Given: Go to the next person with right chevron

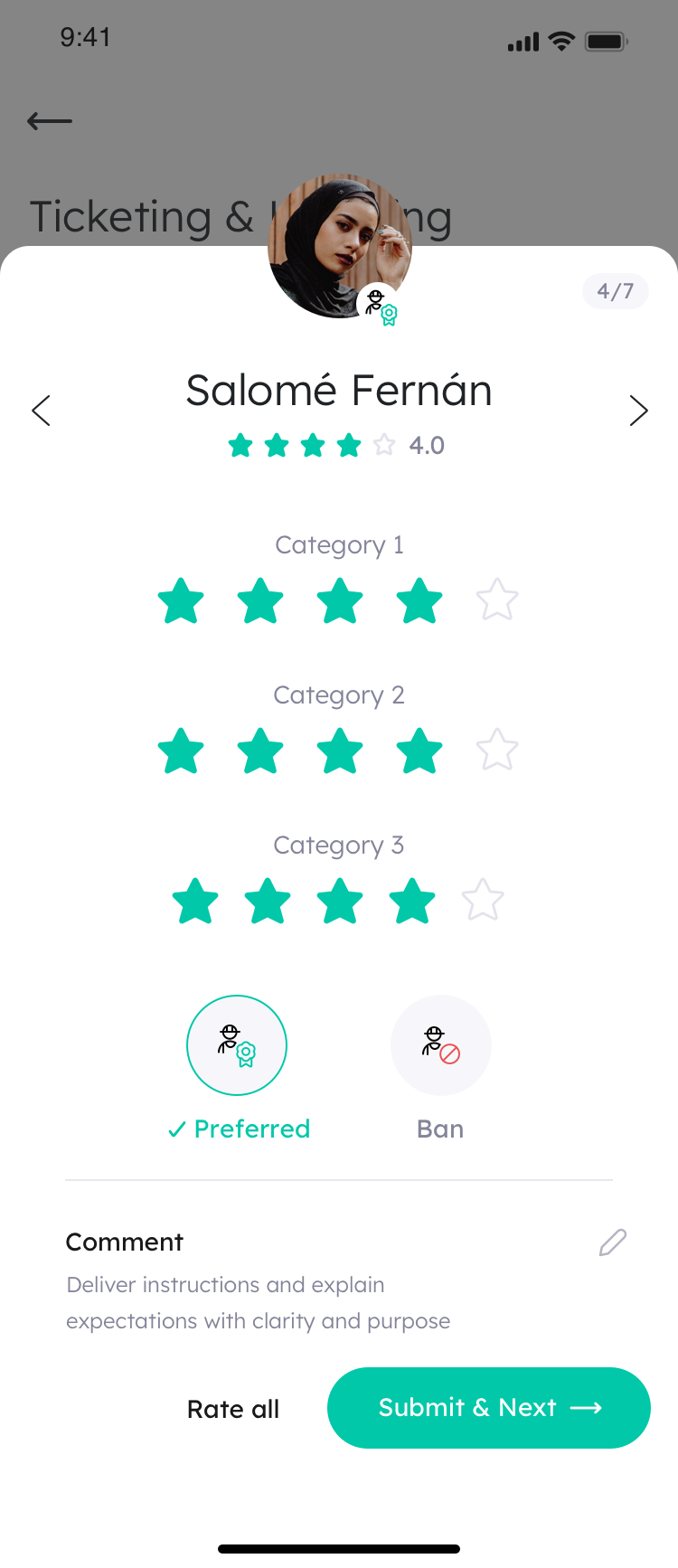Looking at the screenshot, I should point(638,410).
